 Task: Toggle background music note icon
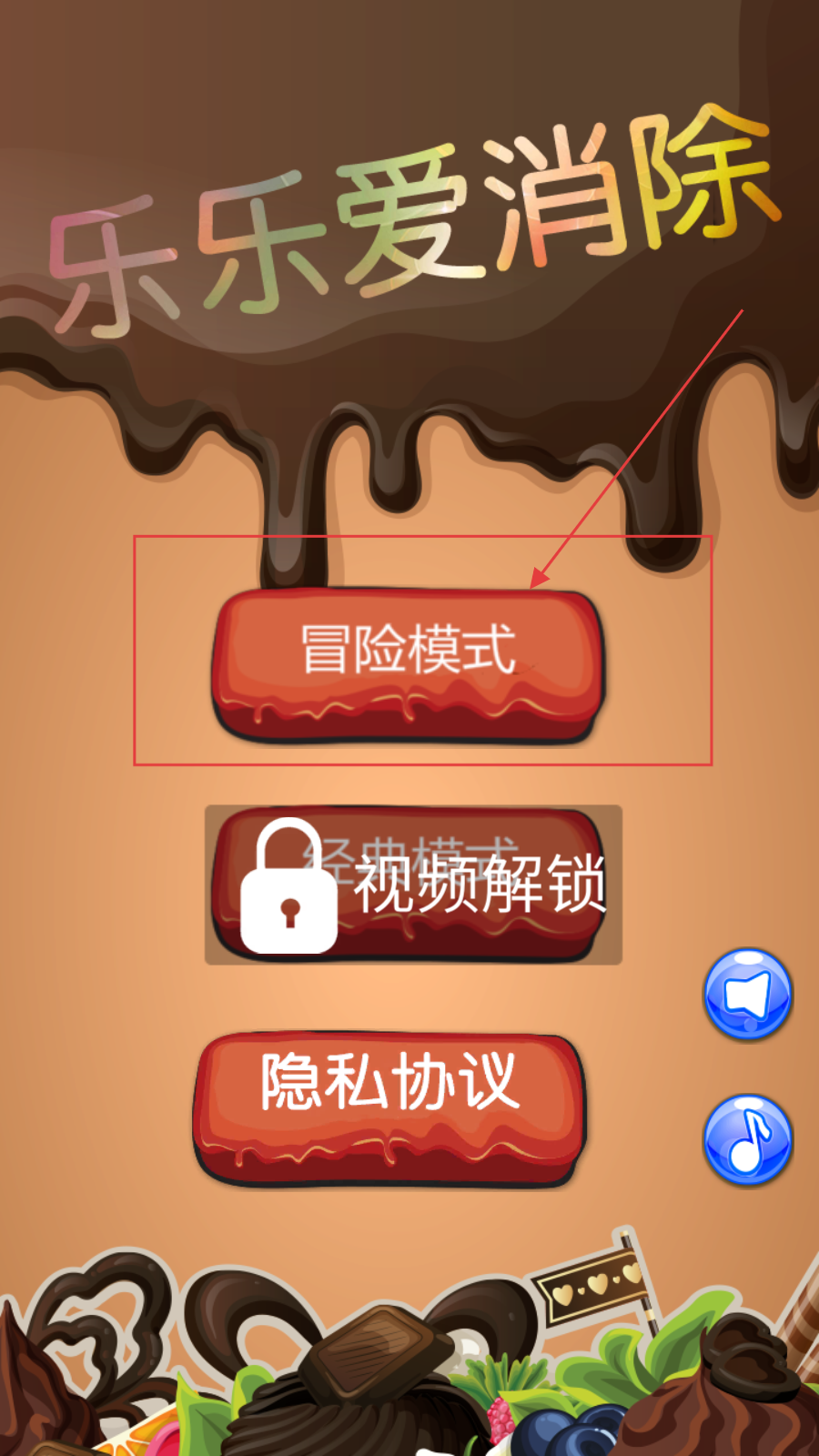click(x=748, y=1139)
